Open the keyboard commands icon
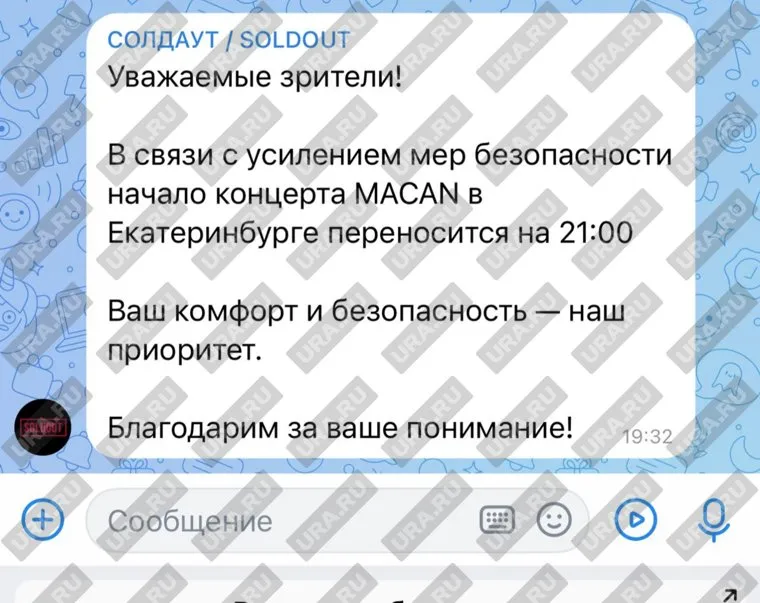This screenshot has height=603, width=760. pyautogui.click(x=497, y=519)
